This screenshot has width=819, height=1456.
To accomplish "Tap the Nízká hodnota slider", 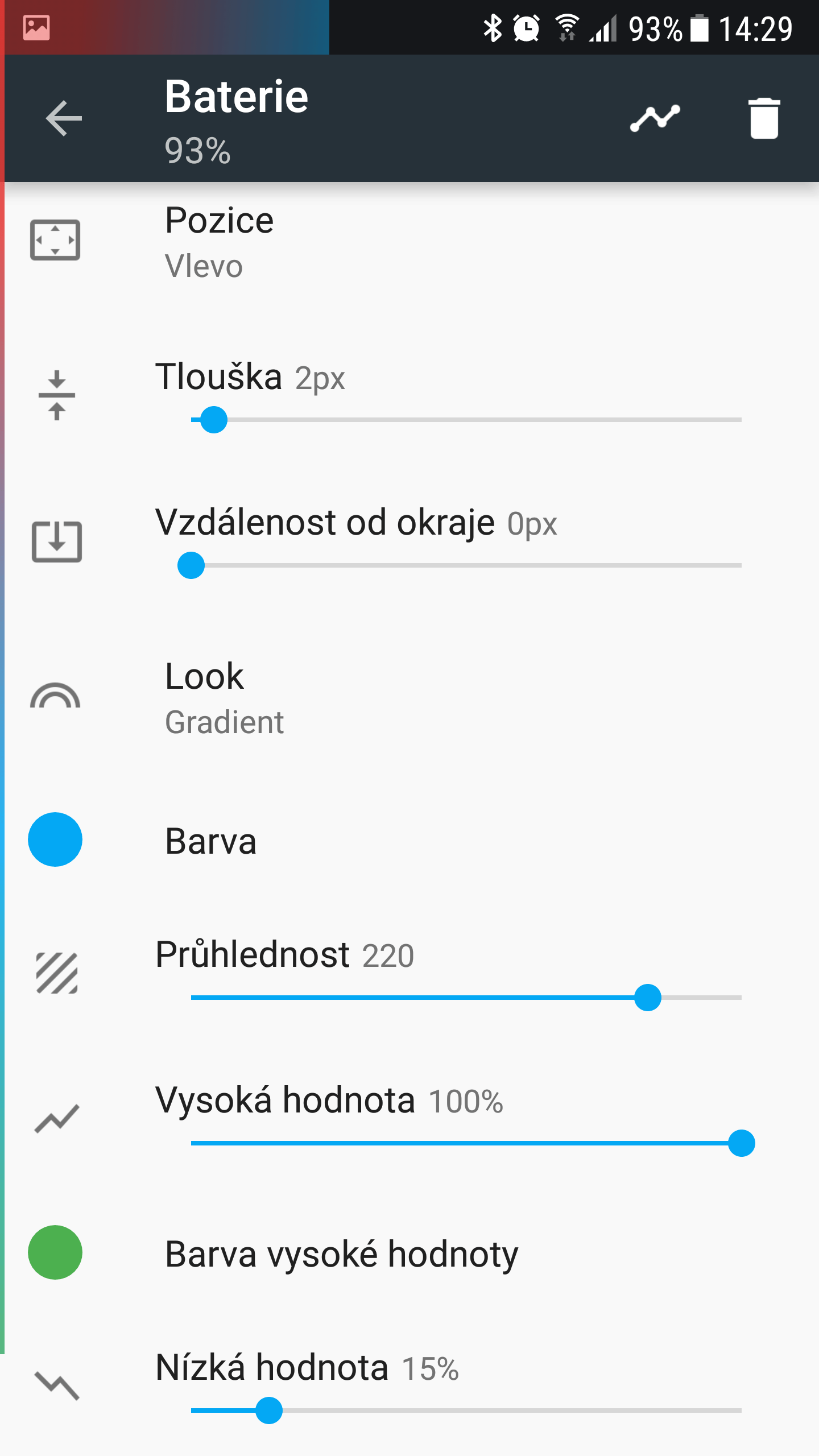I will (466, 1410).
